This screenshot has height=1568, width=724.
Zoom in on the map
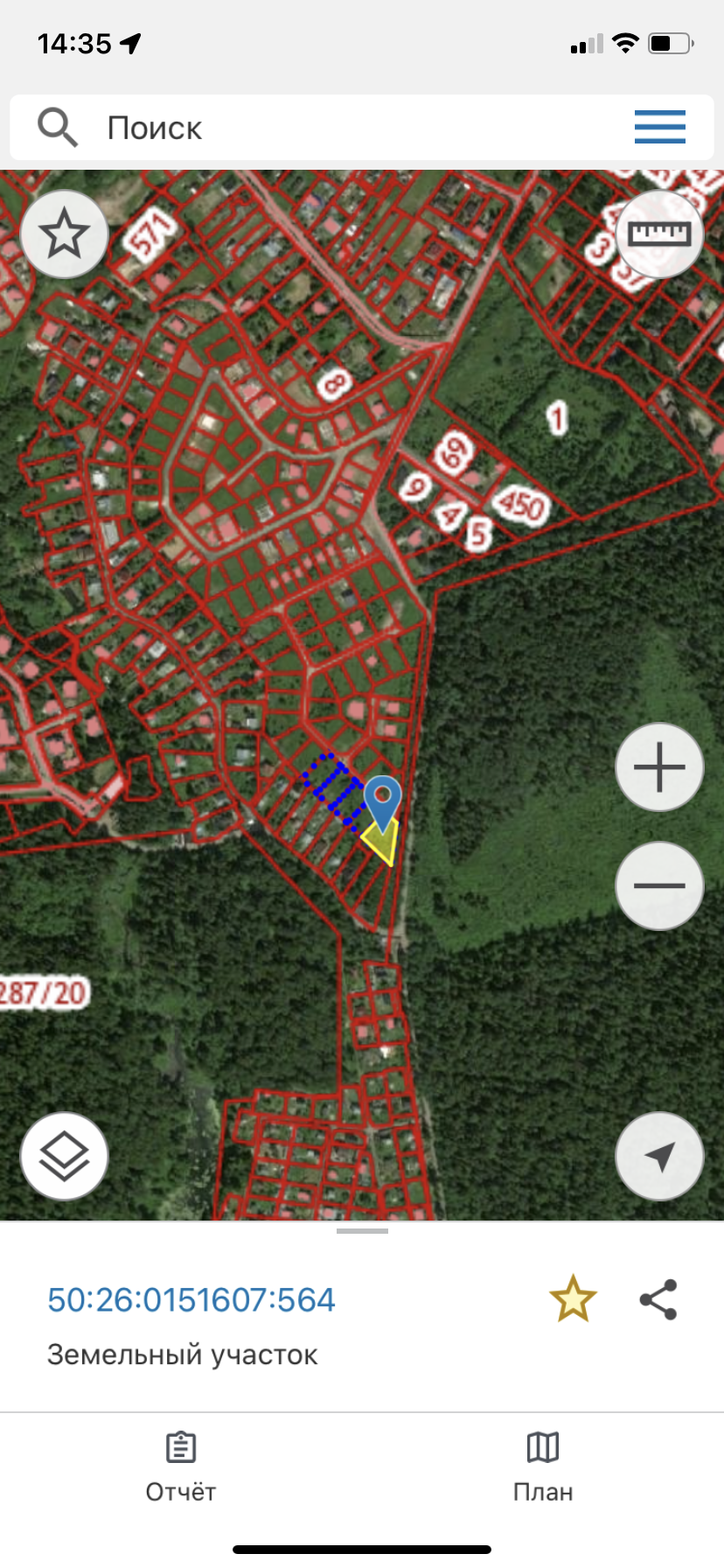[659, 767]
